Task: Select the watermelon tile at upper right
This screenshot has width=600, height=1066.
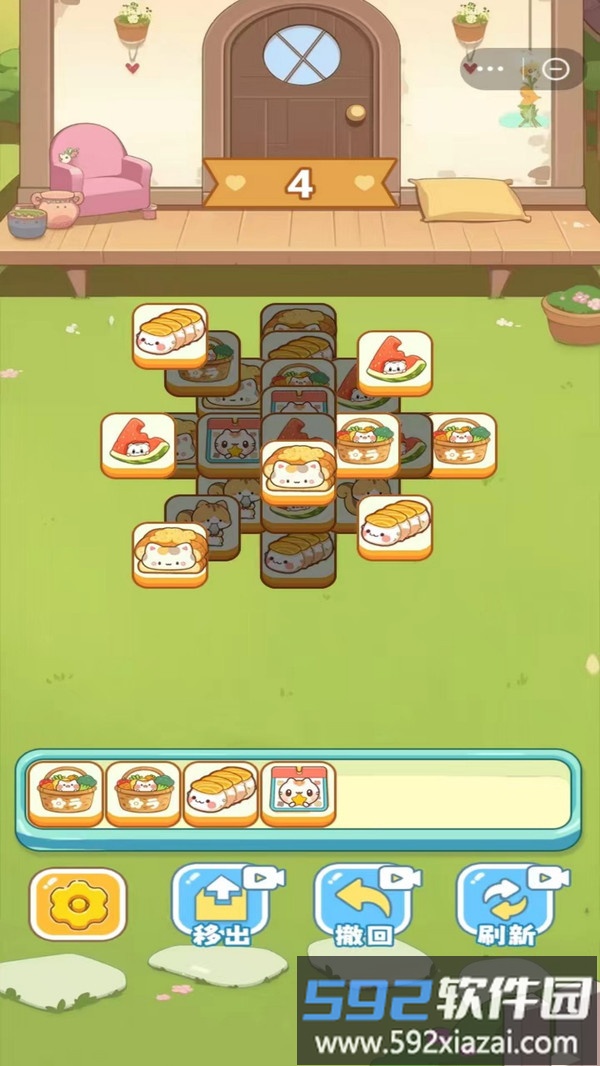Action: pyautogui.click(x=394, y=361)
